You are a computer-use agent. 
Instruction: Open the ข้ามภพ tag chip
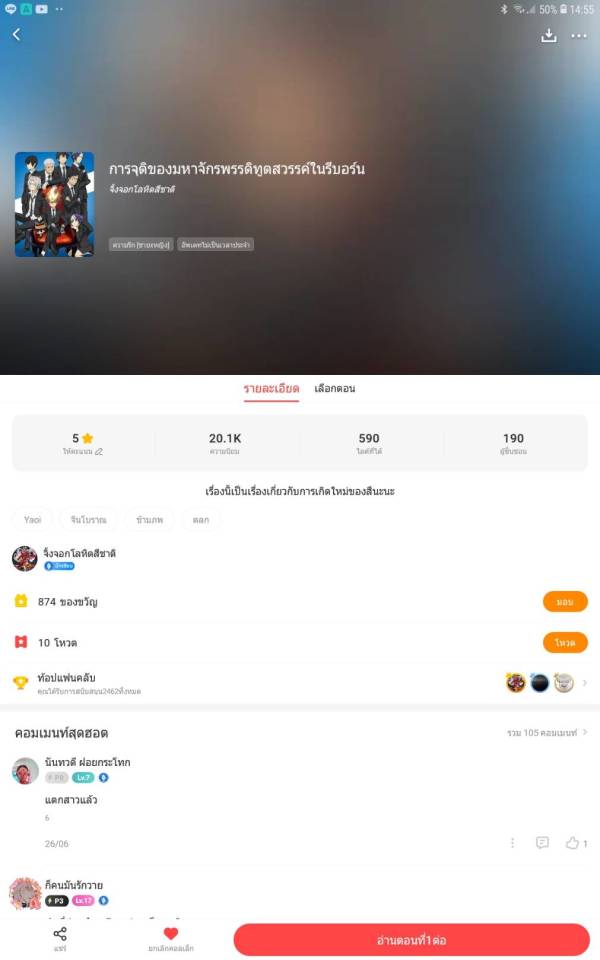[x=149, y=519]
